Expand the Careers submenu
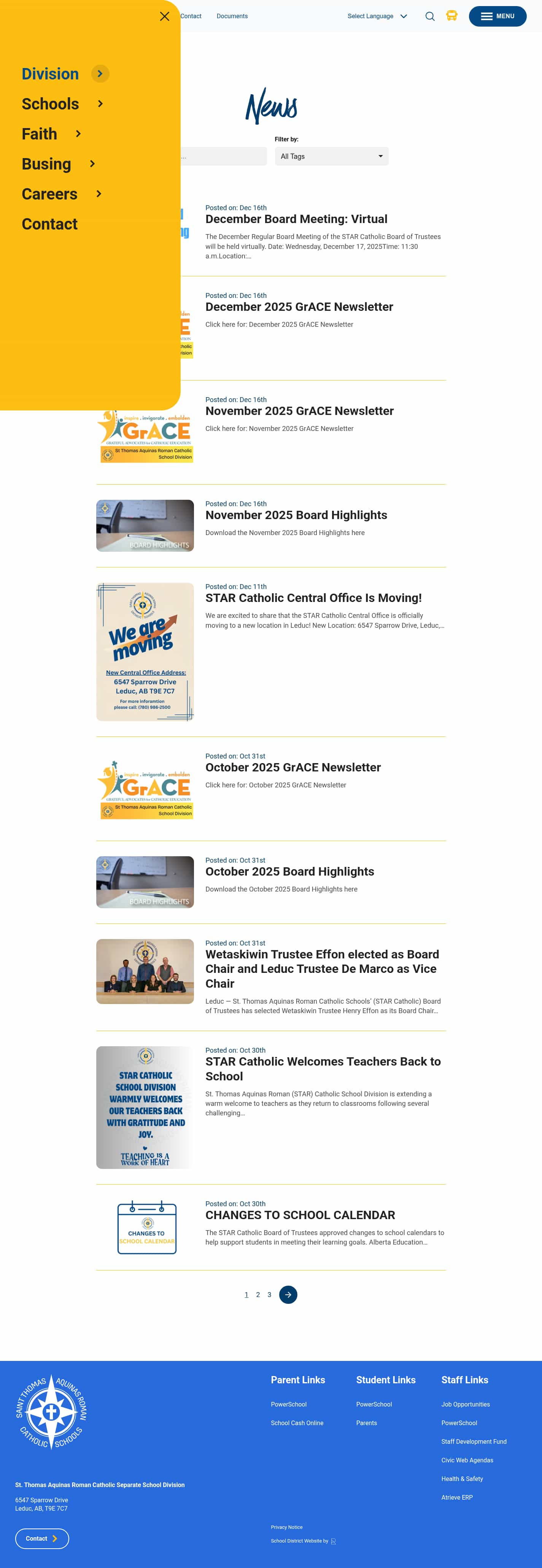Viewport: 542px width, 1568px height. pyautogui.click(x=99, y=193)
